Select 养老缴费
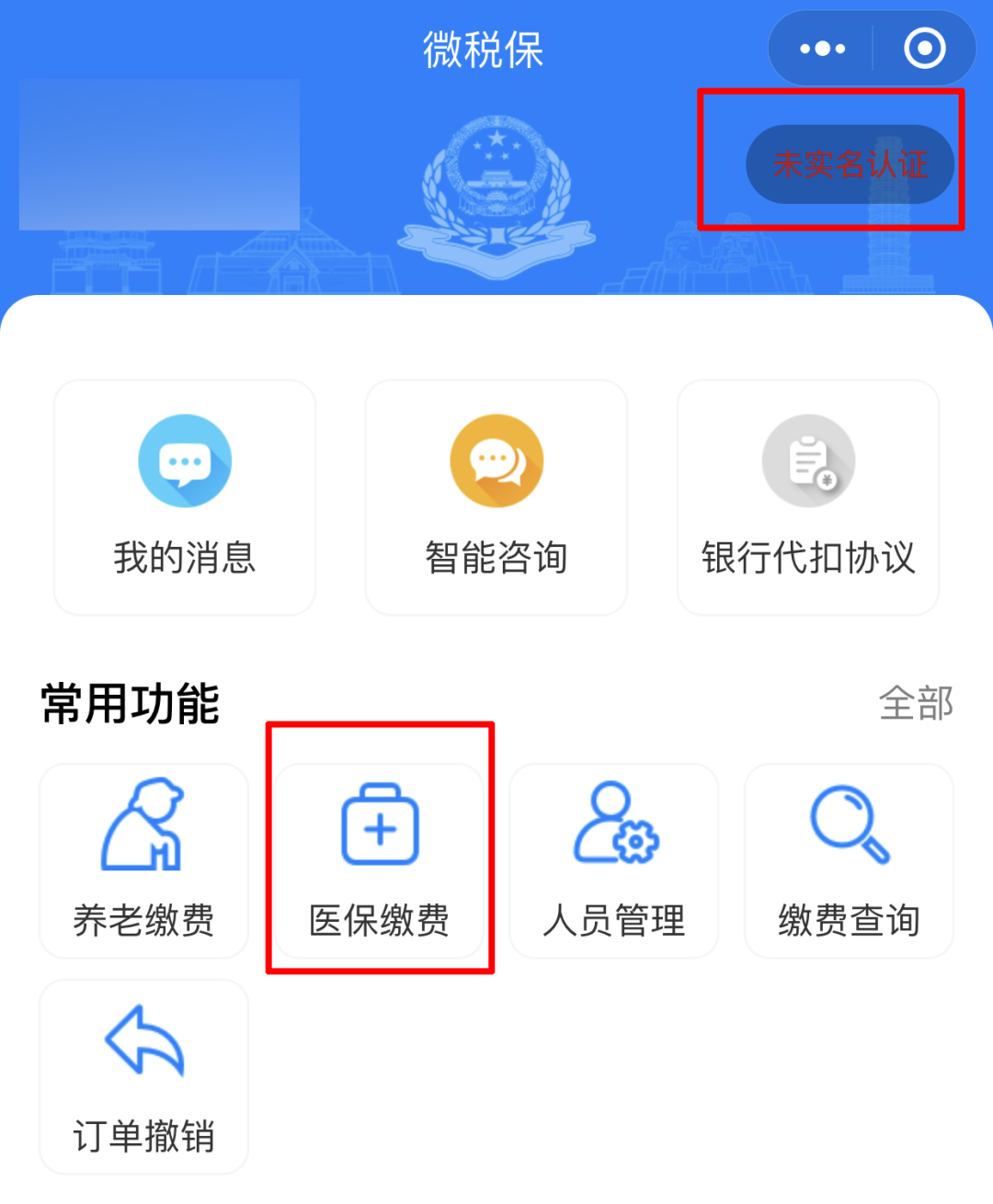 click(x=144, y=860)
